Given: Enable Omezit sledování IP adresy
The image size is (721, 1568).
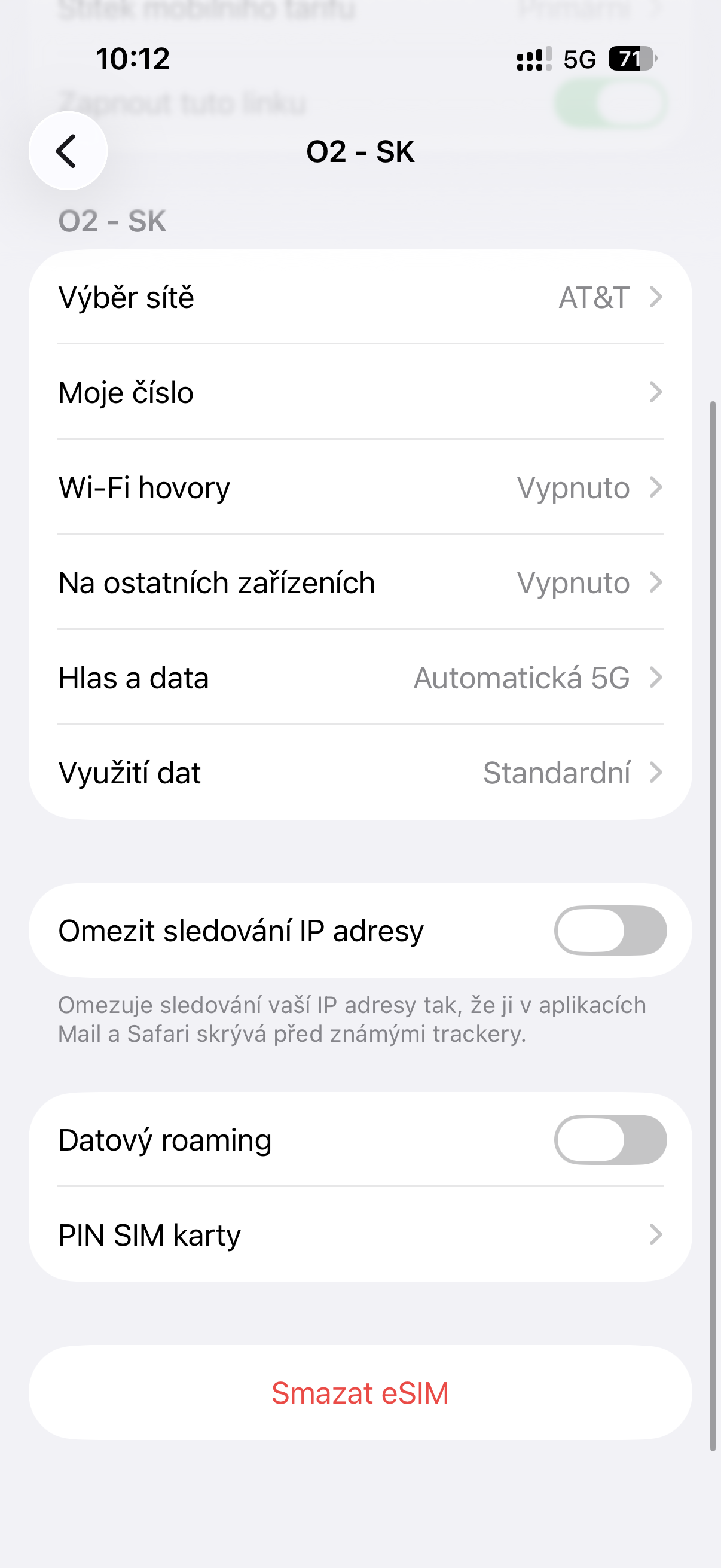Looking at the screenshot, I should tap(610, 931).
